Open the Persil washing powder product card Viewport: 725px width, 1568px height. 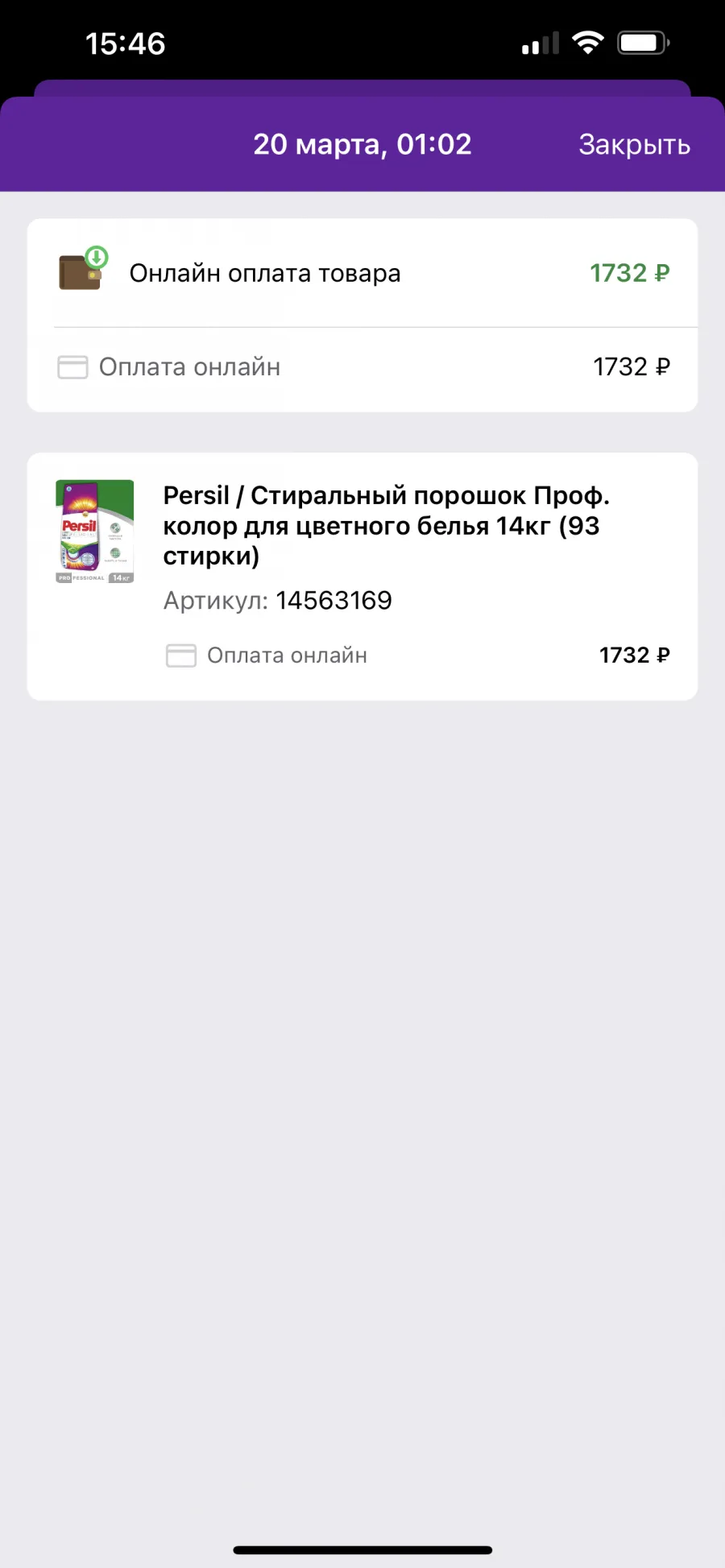point(362,577)
